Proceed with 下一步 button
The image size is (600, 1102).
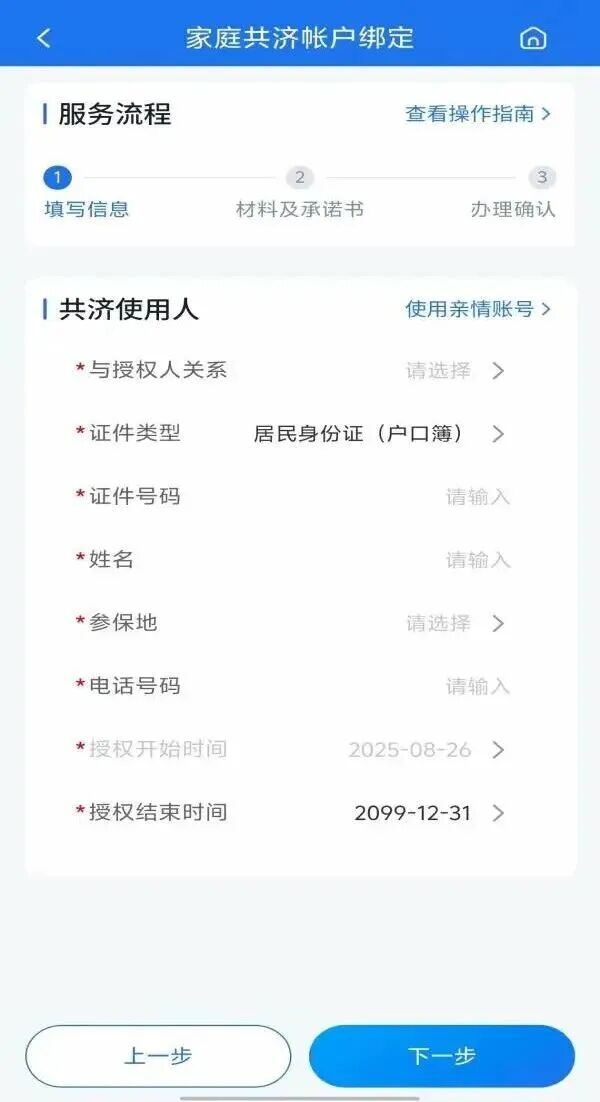click(x=442, y=1056)
